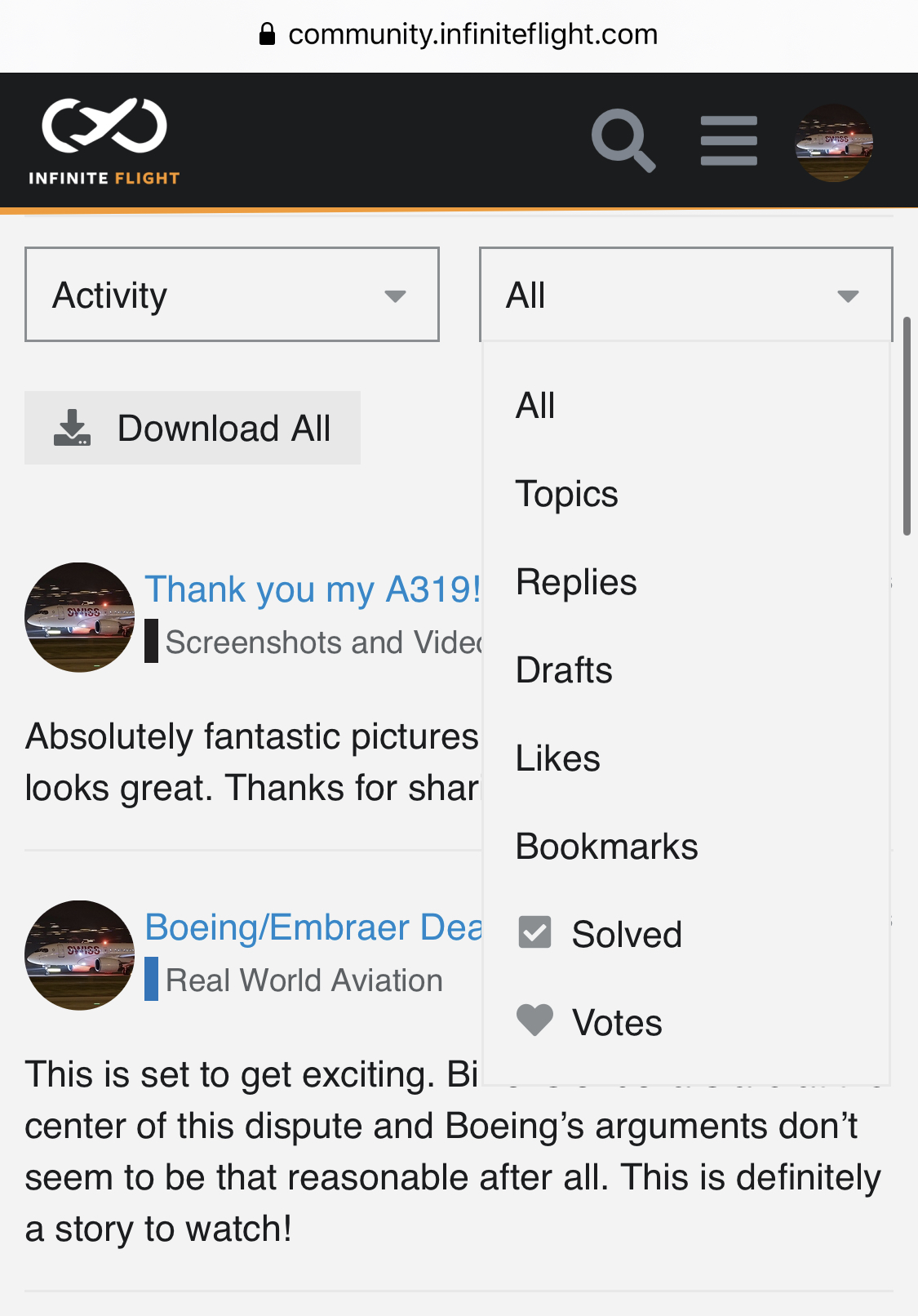The width and height of the screenshot is (918, 1316).
Task: Filter activity by Replies
Action: pyautogui.click(x=576, y=582)
